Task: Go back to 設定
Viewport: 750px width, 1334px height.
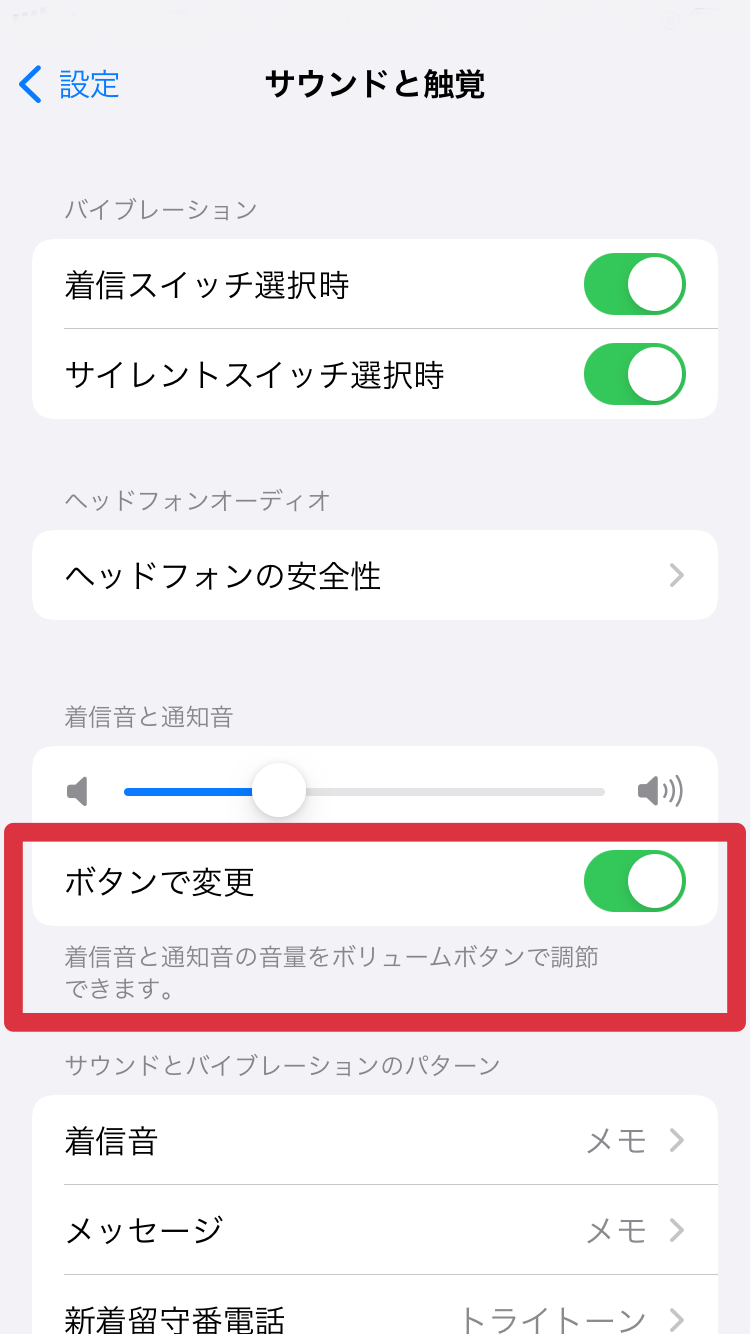Action: coord(70,85)
